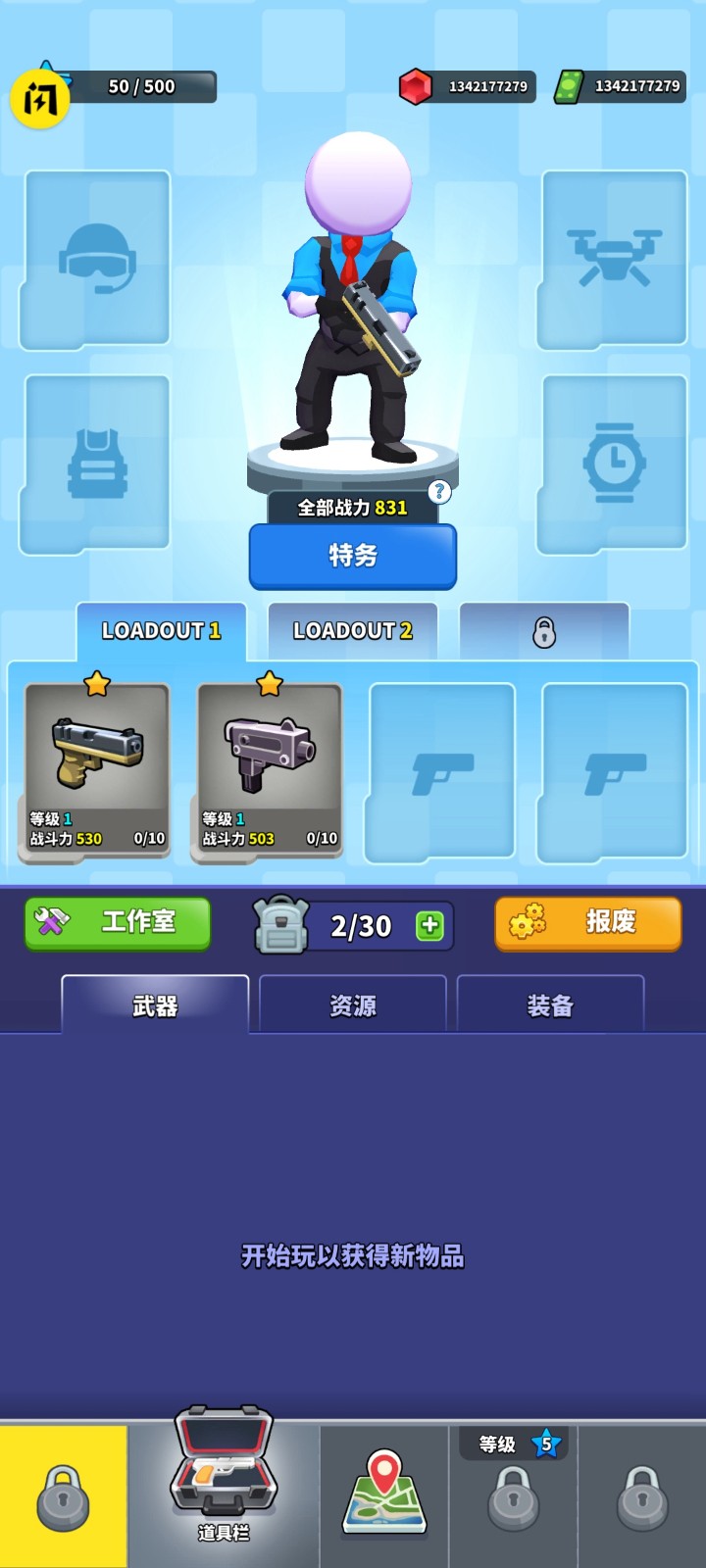Switch to the 武器 tab
The image size is (706, 1568).
pyautogui.click(x=155, y=1005)
